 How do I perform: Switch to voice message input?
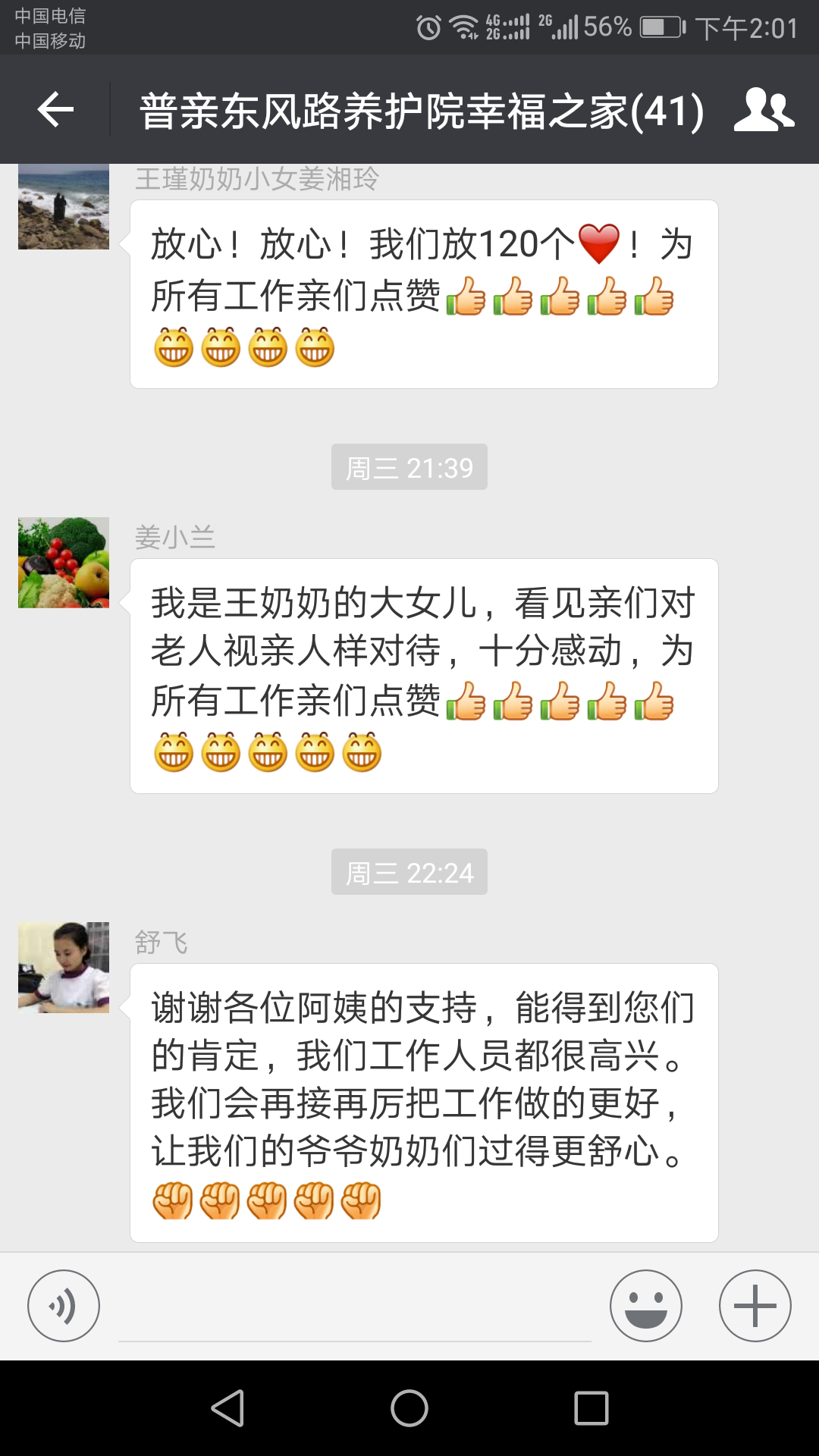(64, 1306)
